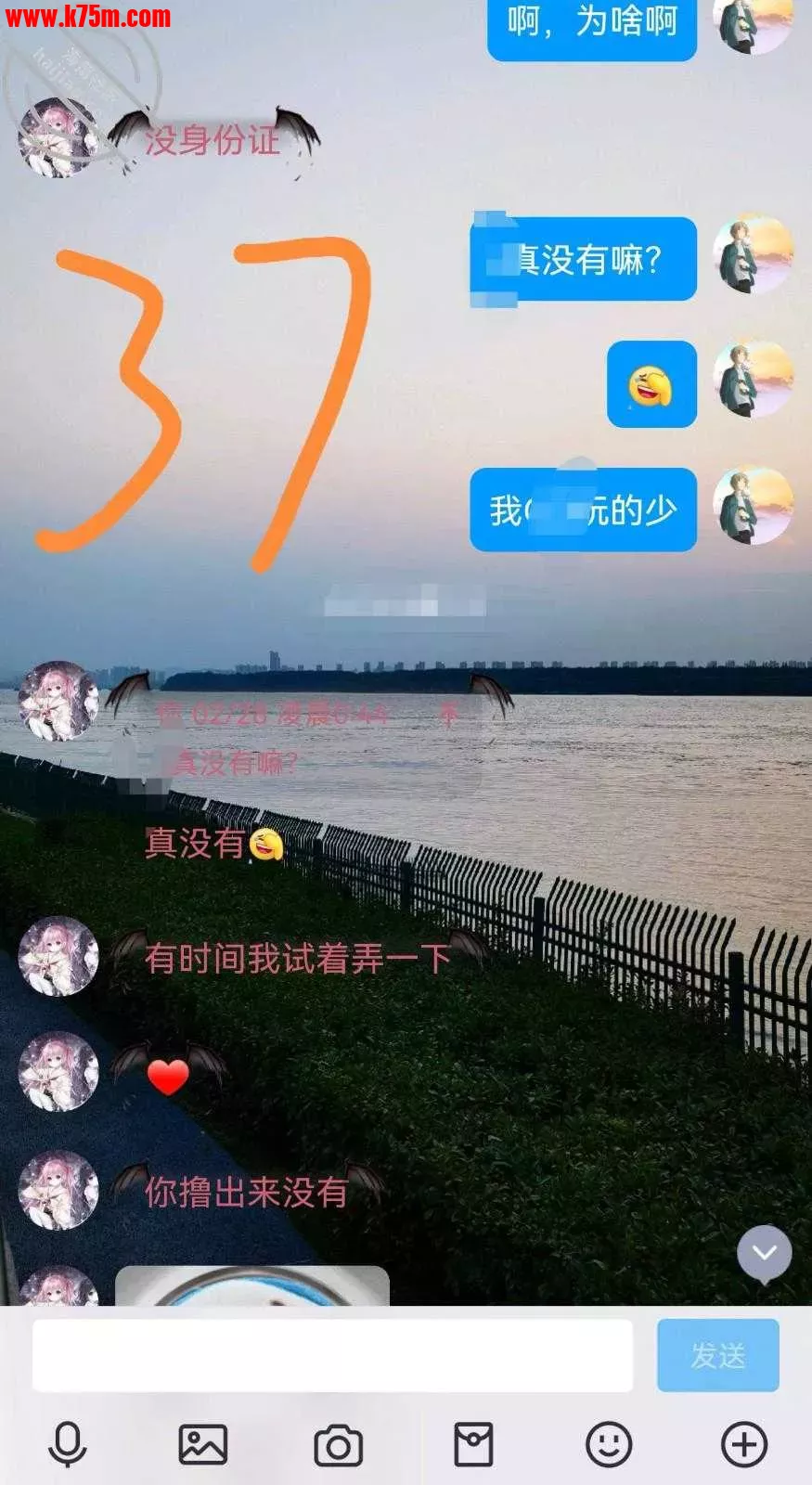Open the emoji panel
The height and width of the screenshot is (1485, 812).
tap(609, 1445)
